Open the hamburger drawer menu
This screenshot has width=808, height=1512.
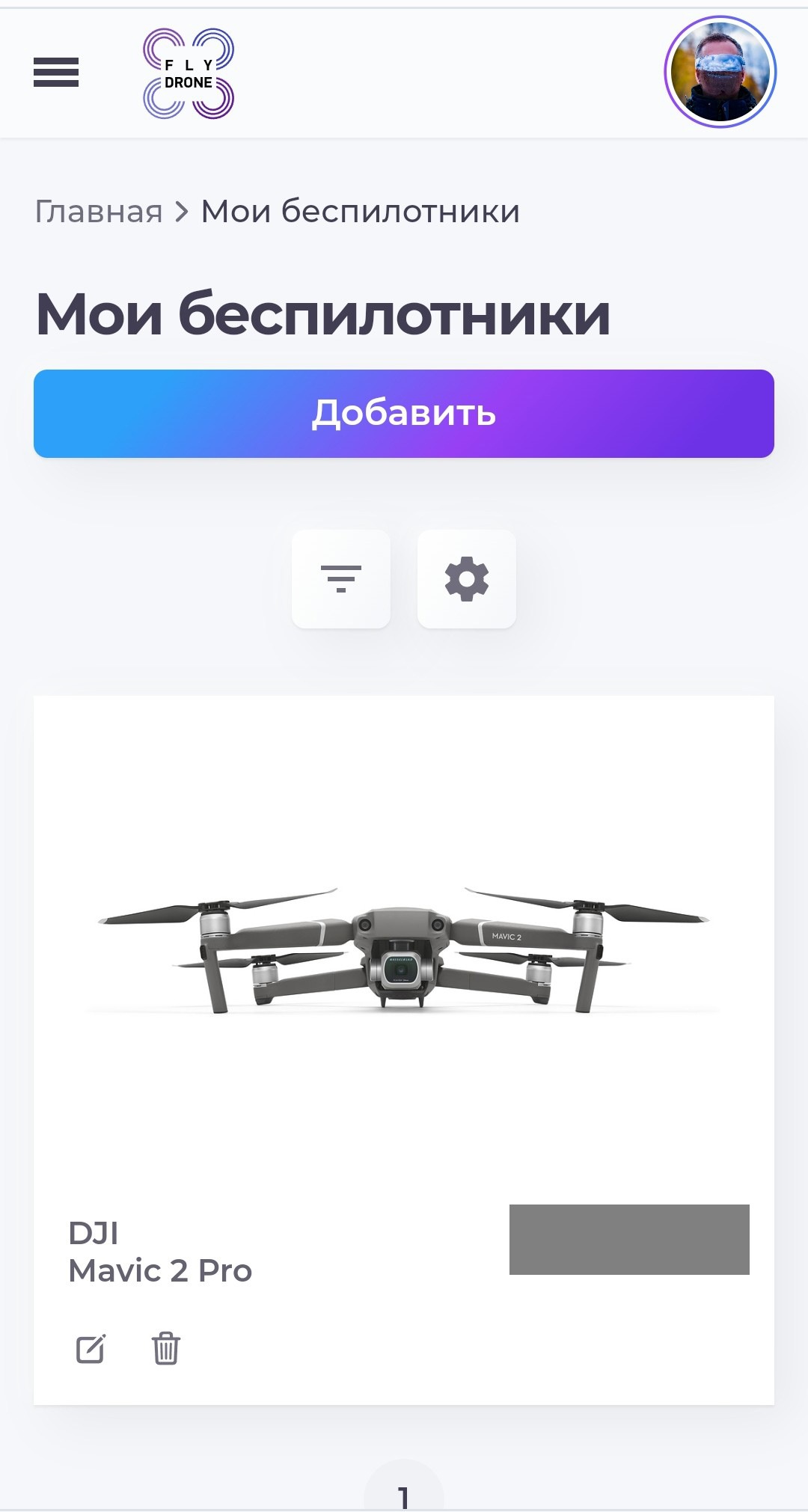pyautogui.click(x=56, y=73)
